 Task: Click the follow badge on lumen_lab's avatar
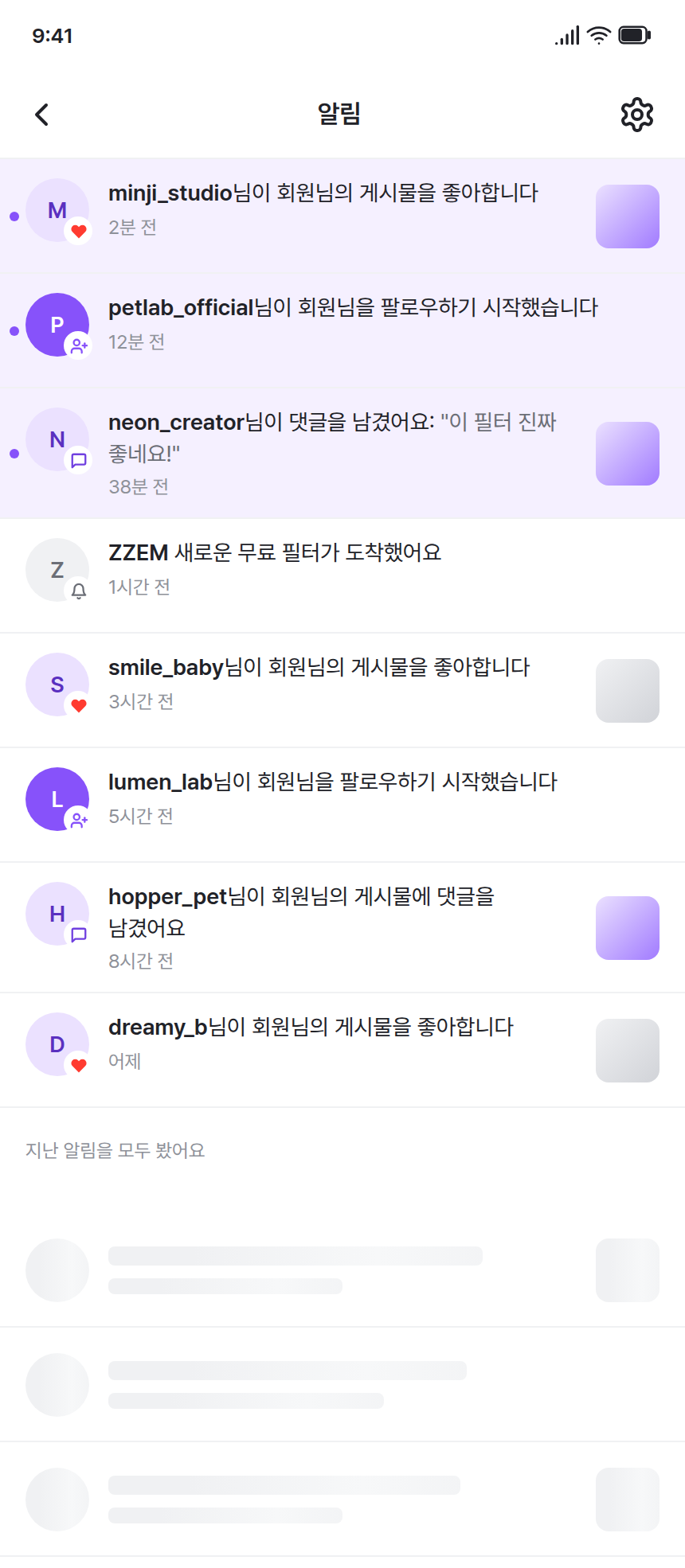pyautogui.click(x=78, y=820)
